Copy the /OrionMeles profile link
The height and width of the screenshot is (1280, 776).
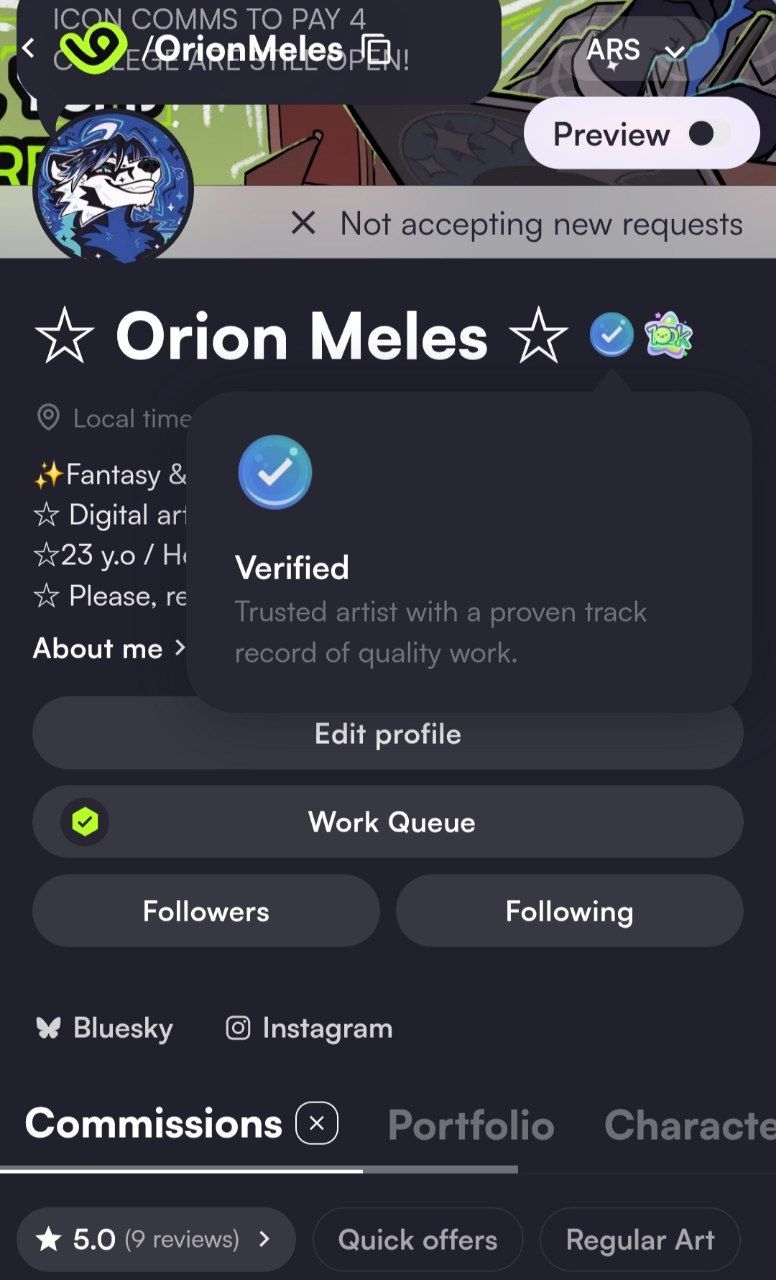tap(376, 48)
